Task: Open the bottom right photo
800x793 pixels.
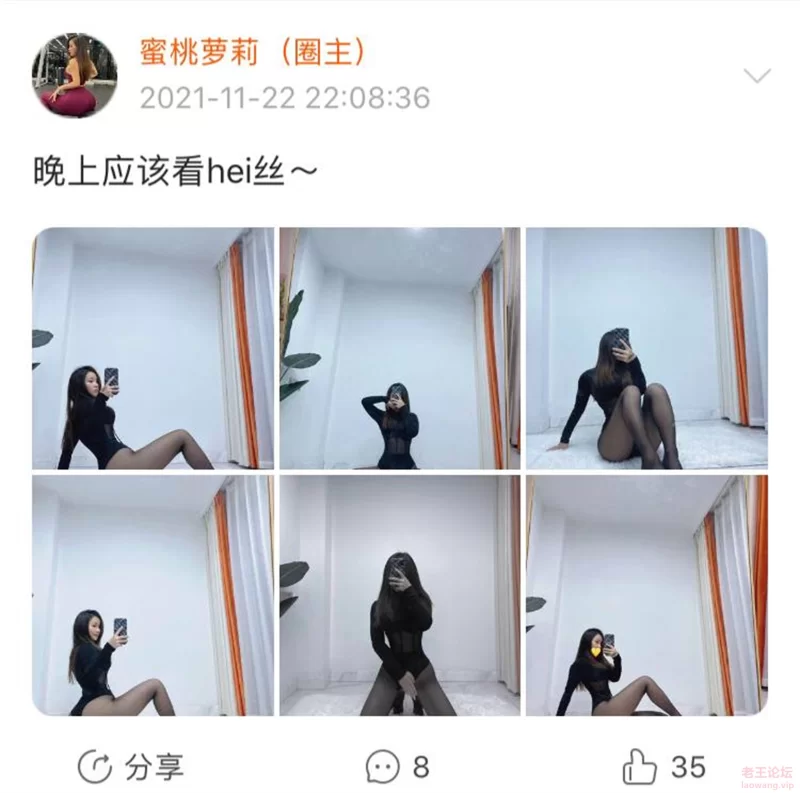Action: pyautogui.click(x=646, y=595)
